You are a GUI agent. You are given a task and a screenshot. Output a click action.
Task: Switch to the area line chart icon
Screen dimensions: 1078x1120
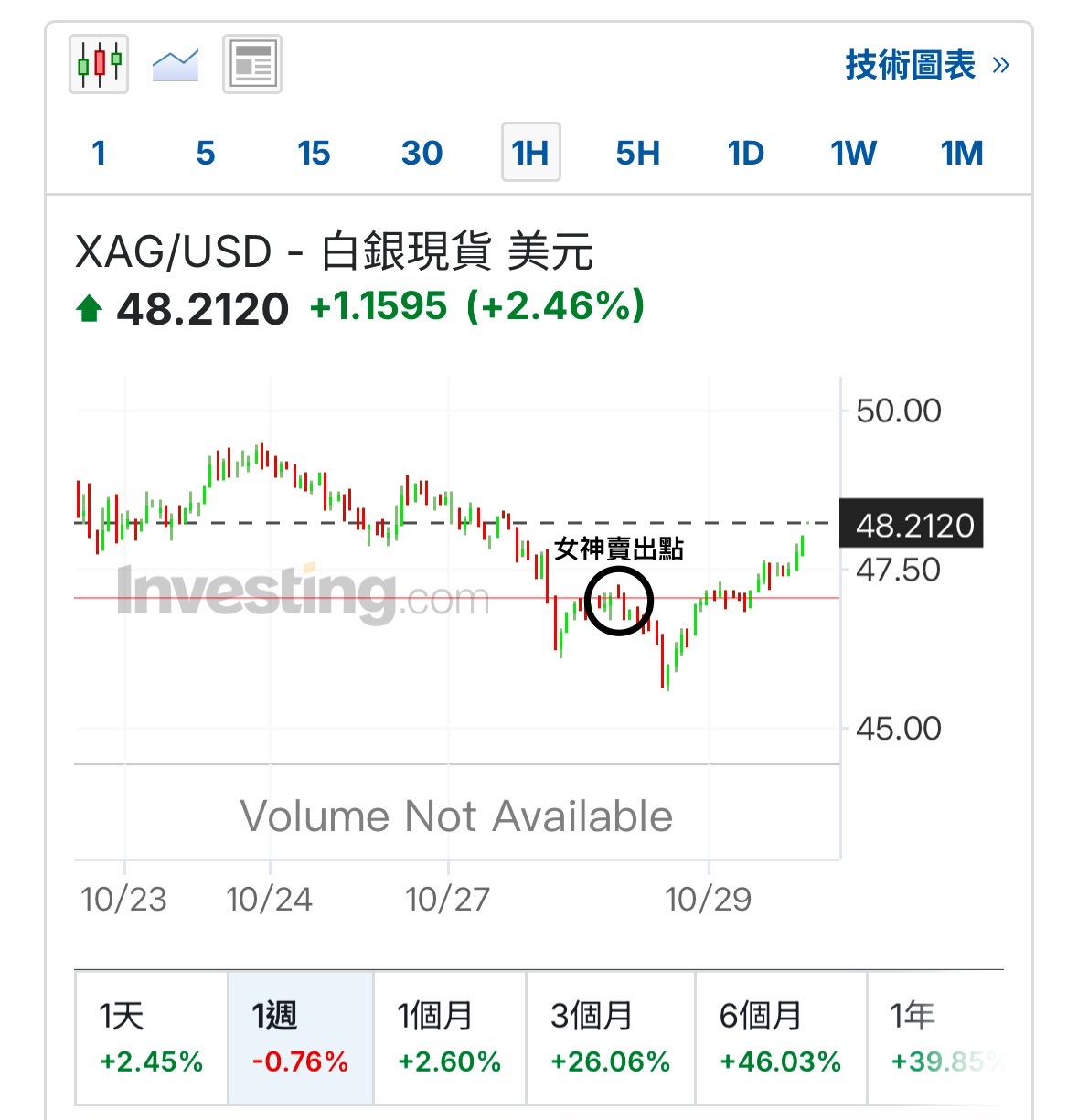pos(176,65)
